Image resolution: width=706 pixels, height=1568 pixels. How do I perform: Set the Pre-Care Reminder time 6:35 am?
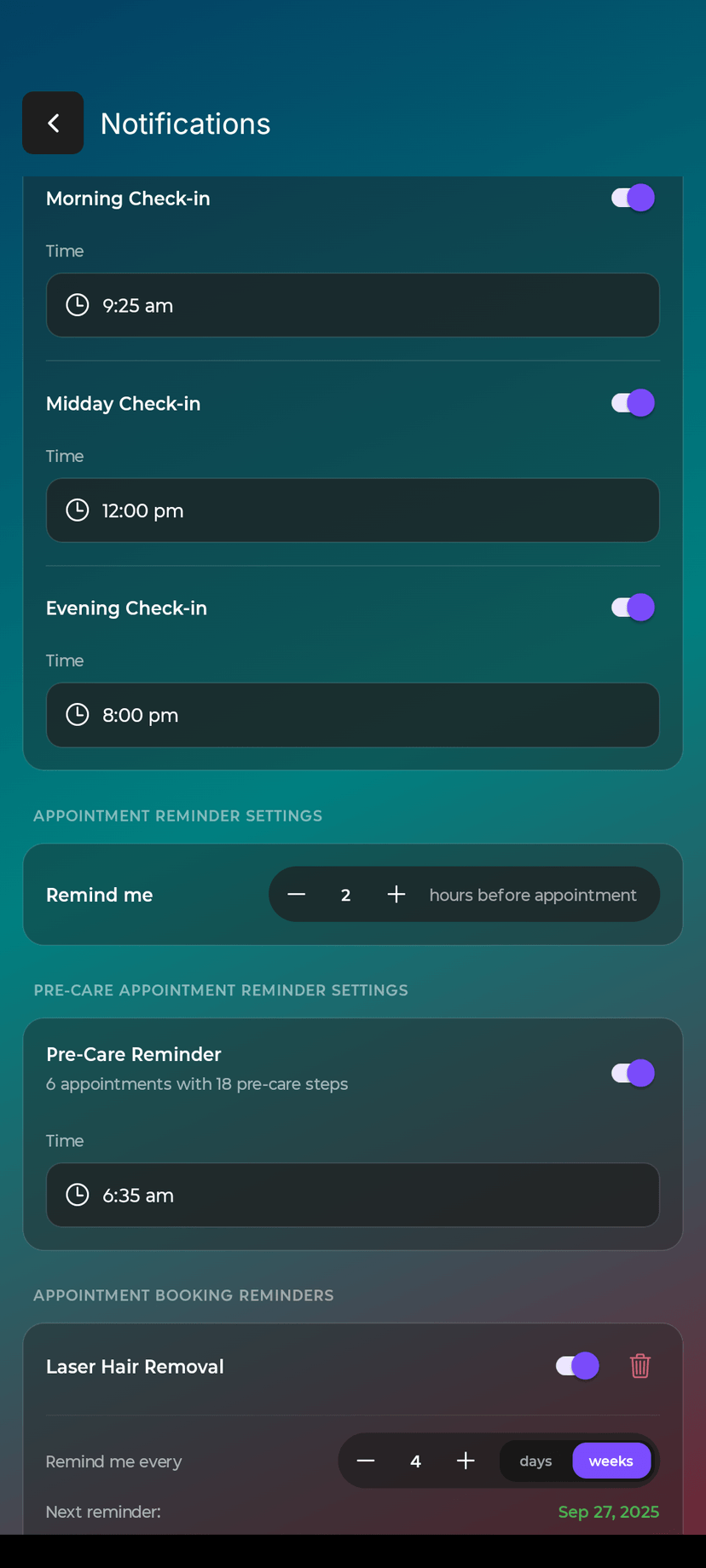(x=352, y=1195)
